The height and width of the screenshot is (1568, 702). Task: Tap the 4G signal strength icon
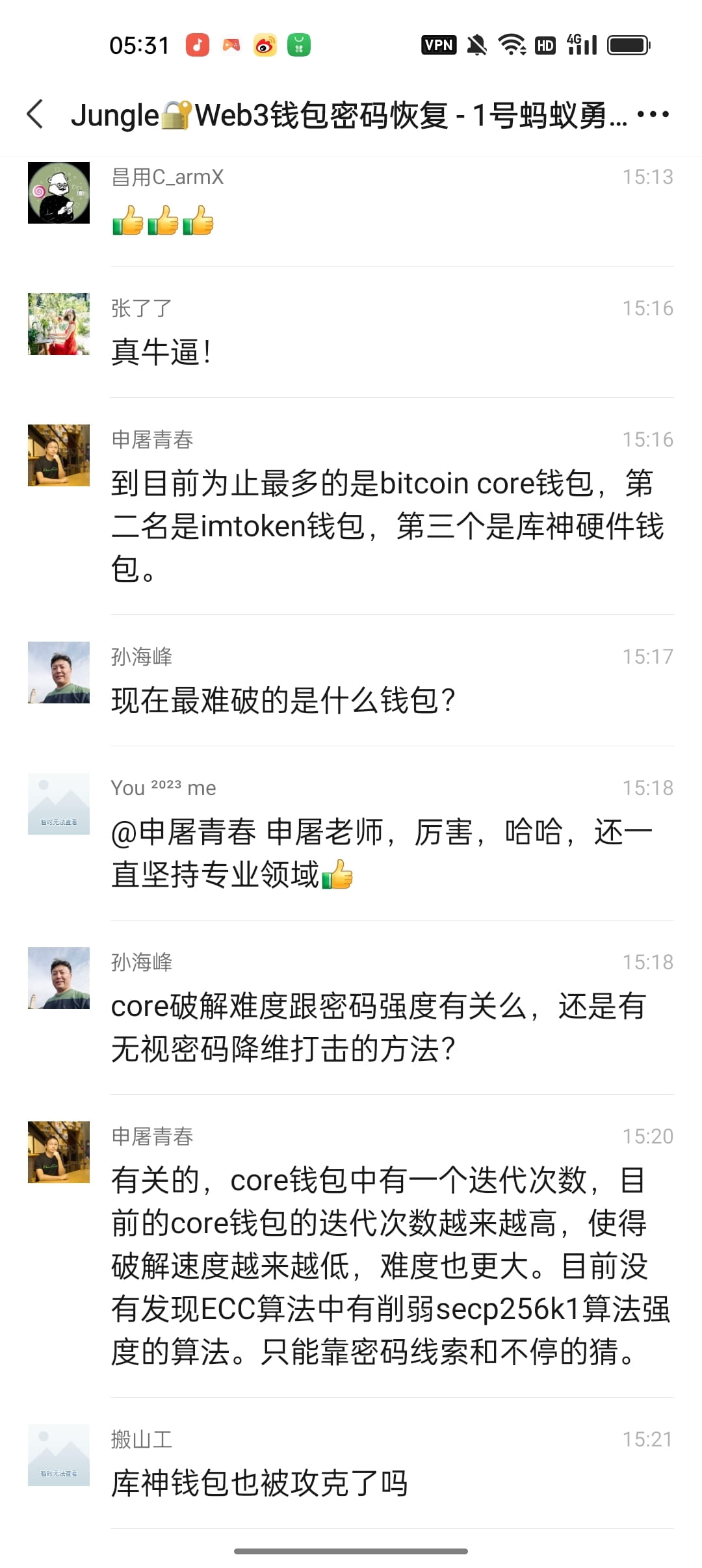(582, 44)
